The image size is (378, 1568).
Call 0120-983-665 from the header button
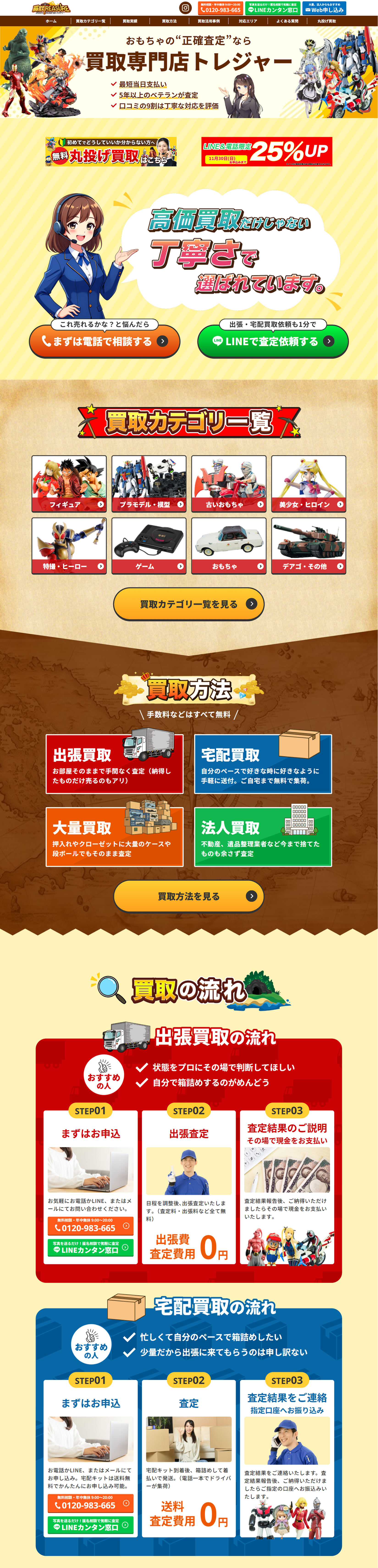point(220,8)
